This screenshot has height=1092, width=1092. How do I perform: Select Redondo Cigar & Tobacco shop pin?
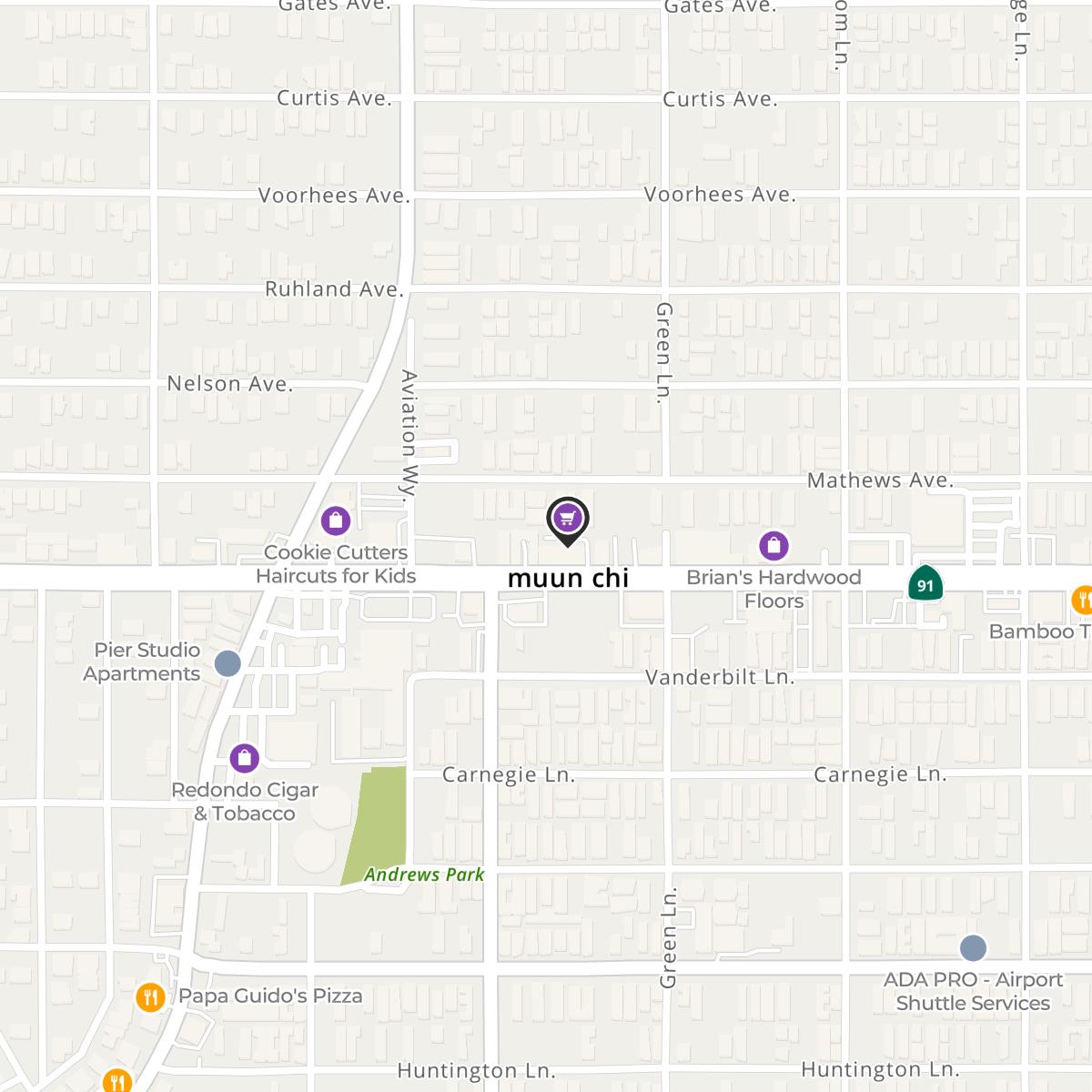pos(245,757)
